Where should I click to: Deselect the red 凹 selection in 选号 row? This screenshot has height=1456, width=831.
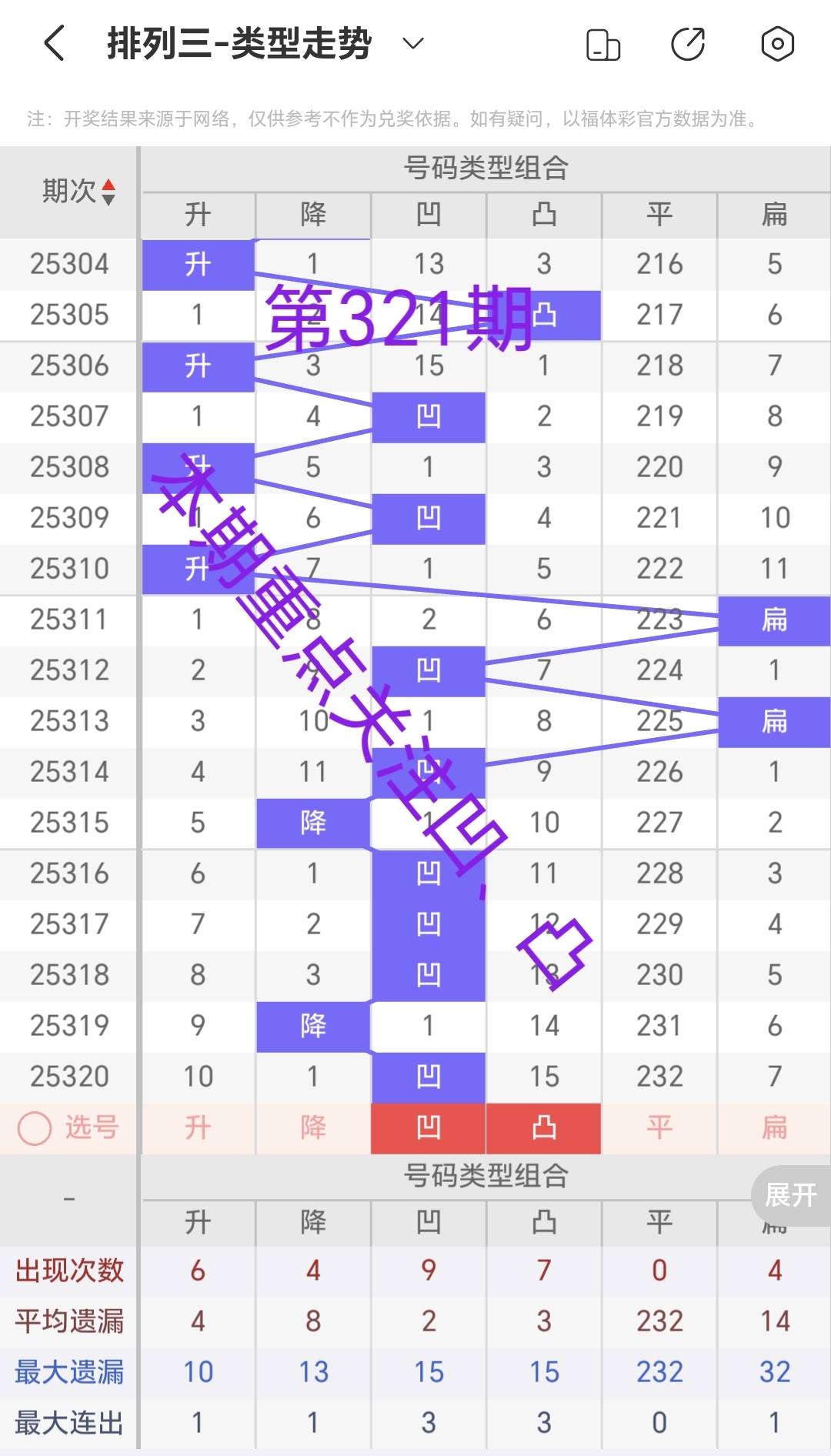coord(429,1128)
